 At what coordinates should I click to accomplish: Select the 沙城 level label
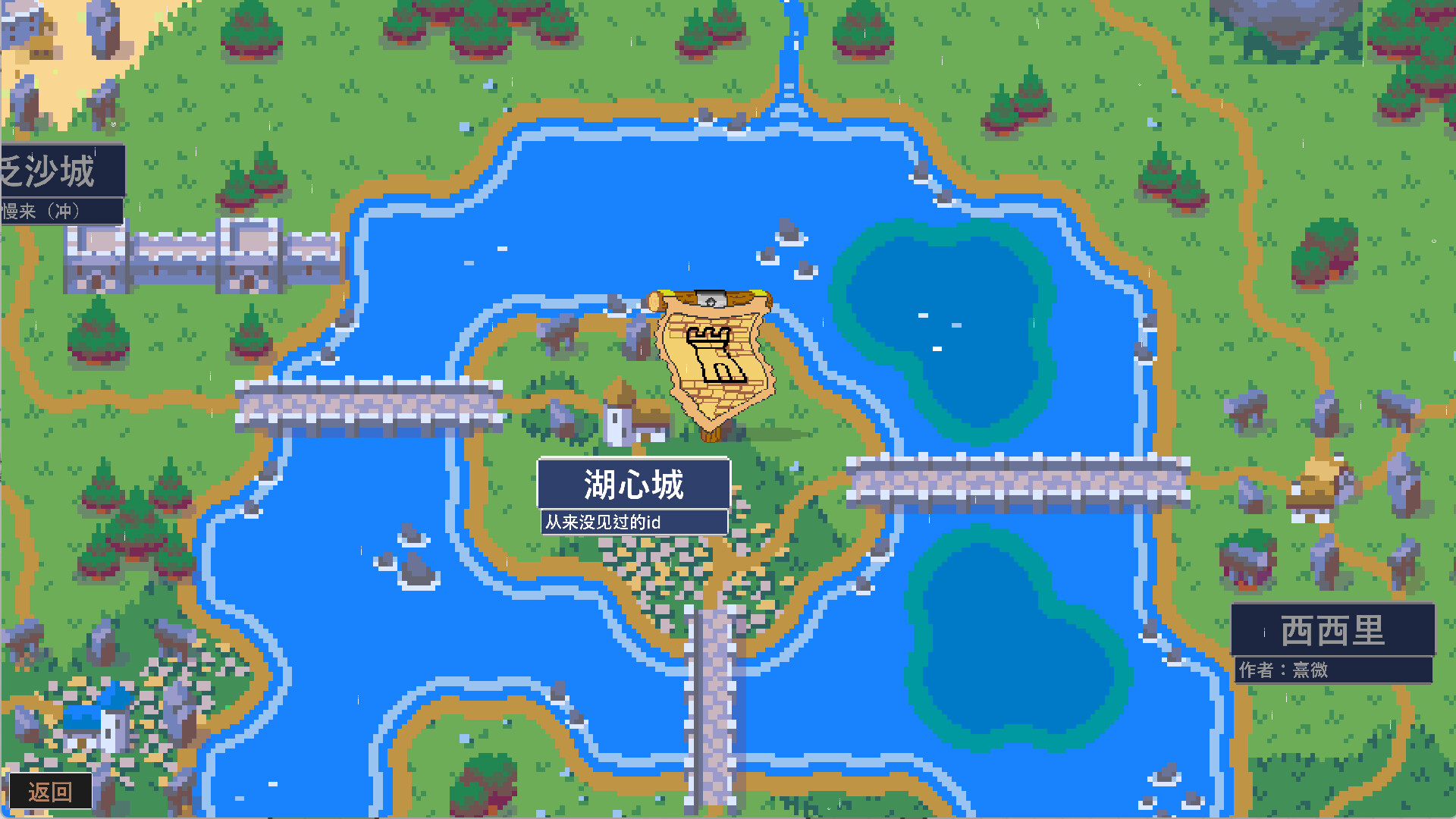[59, 171]
